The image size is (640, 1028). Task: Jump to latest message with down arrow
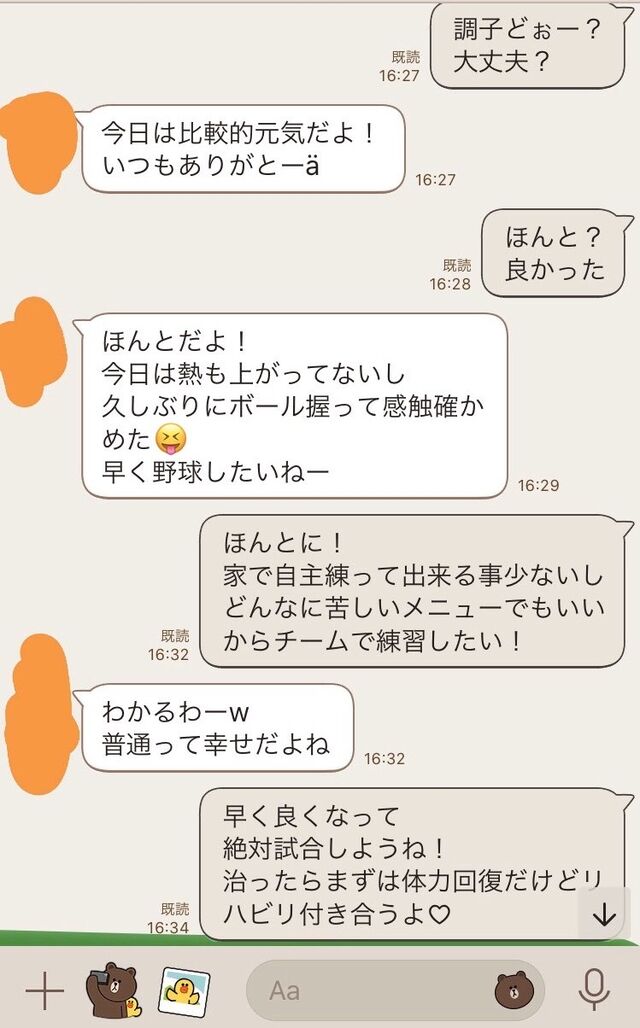point(604,915)
